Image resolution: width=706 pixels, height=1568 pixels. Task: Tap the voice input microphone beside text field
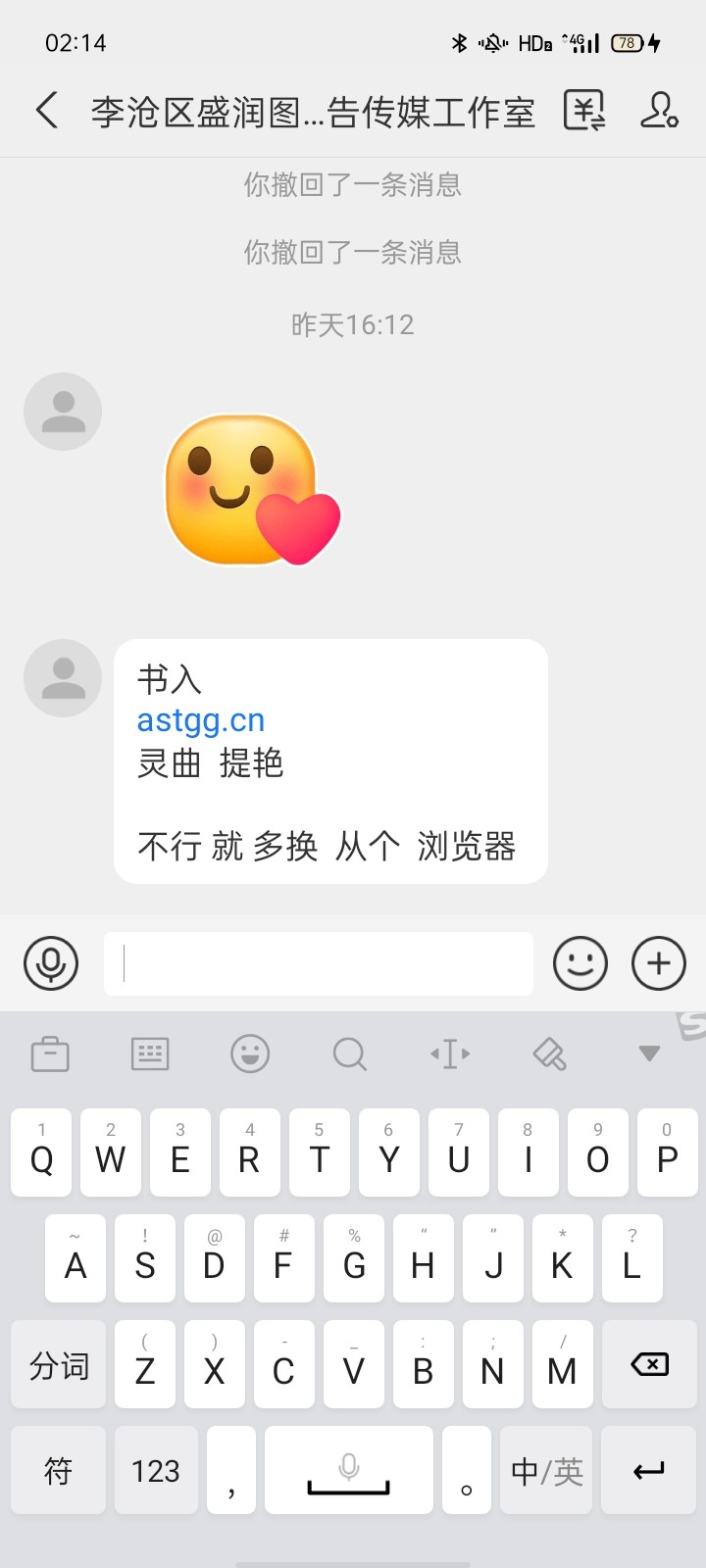51,963
